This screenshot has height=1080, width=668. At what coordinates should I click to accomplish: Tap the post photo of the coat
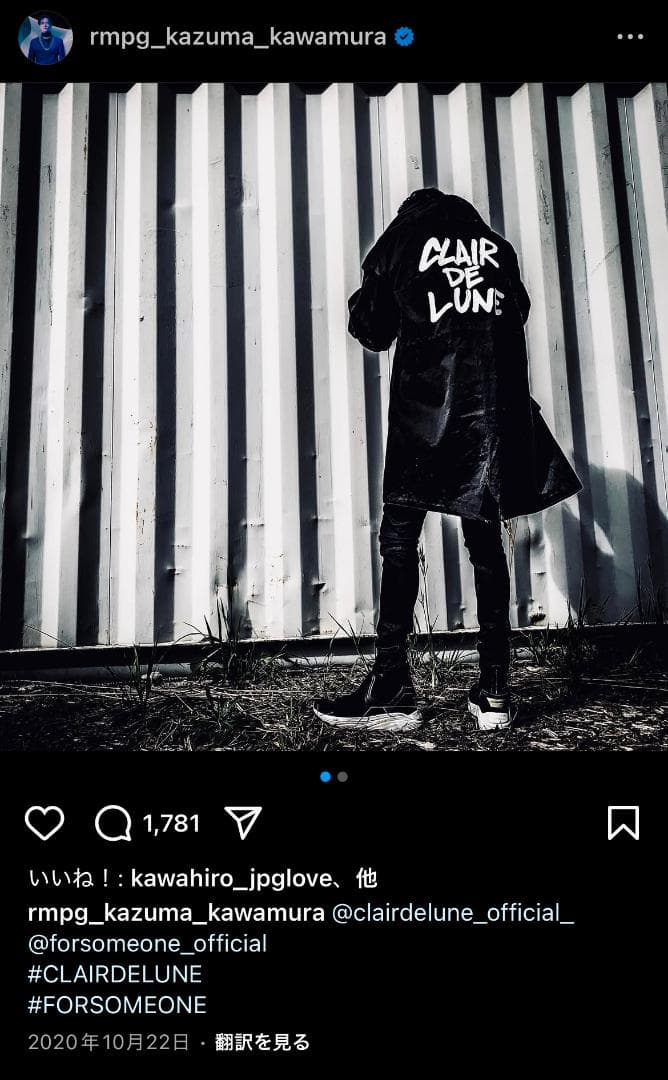334,416
